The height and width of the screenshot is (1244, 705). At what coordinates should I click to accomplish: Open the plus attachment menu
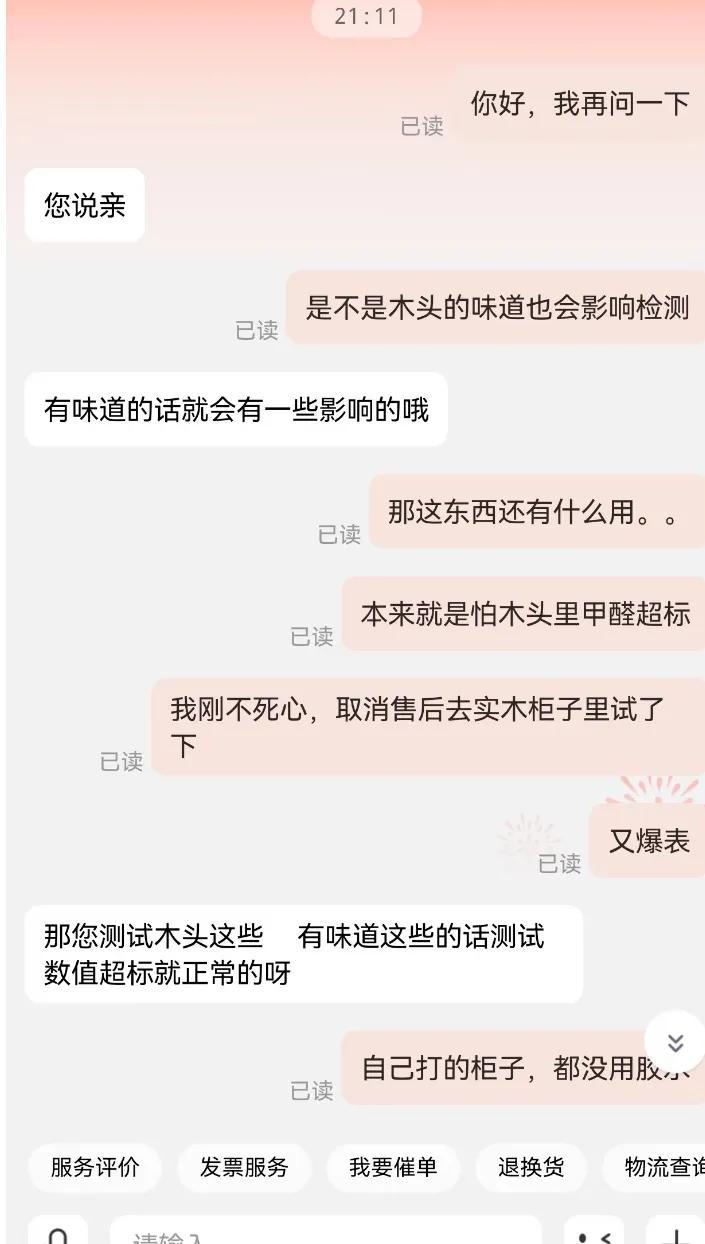click(675, 1235)
